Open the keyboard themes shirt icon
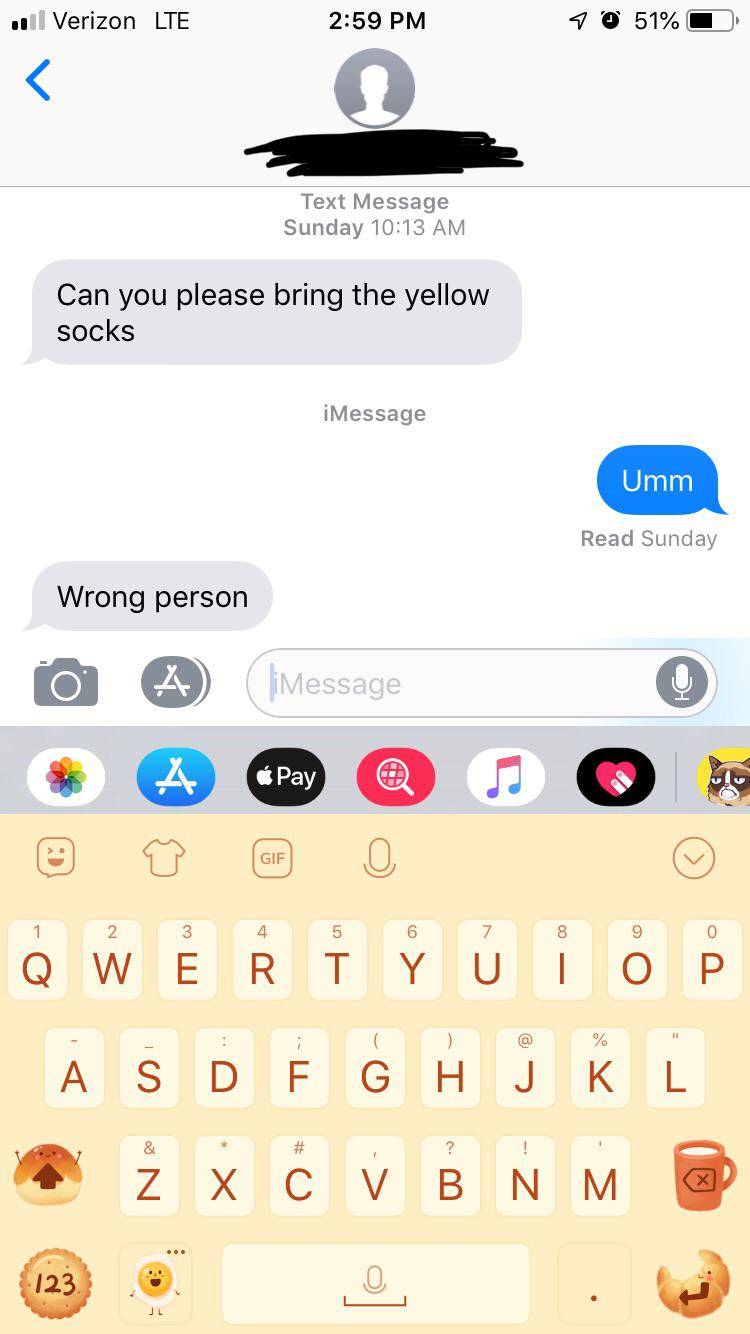Screen dimensions: 750x1334 point(164,858)
